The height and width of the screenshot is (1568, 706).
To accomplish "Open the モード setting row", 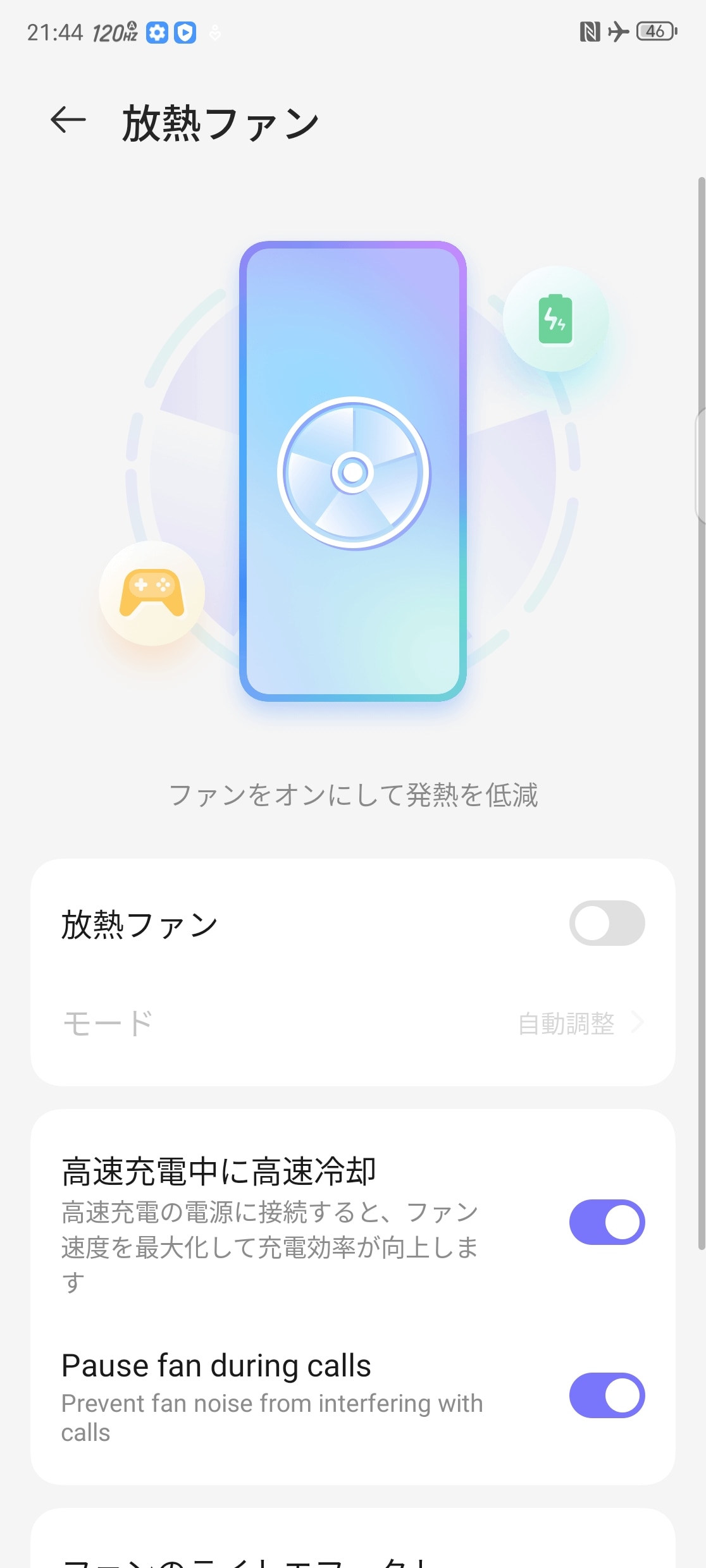I will (353, 1023).
